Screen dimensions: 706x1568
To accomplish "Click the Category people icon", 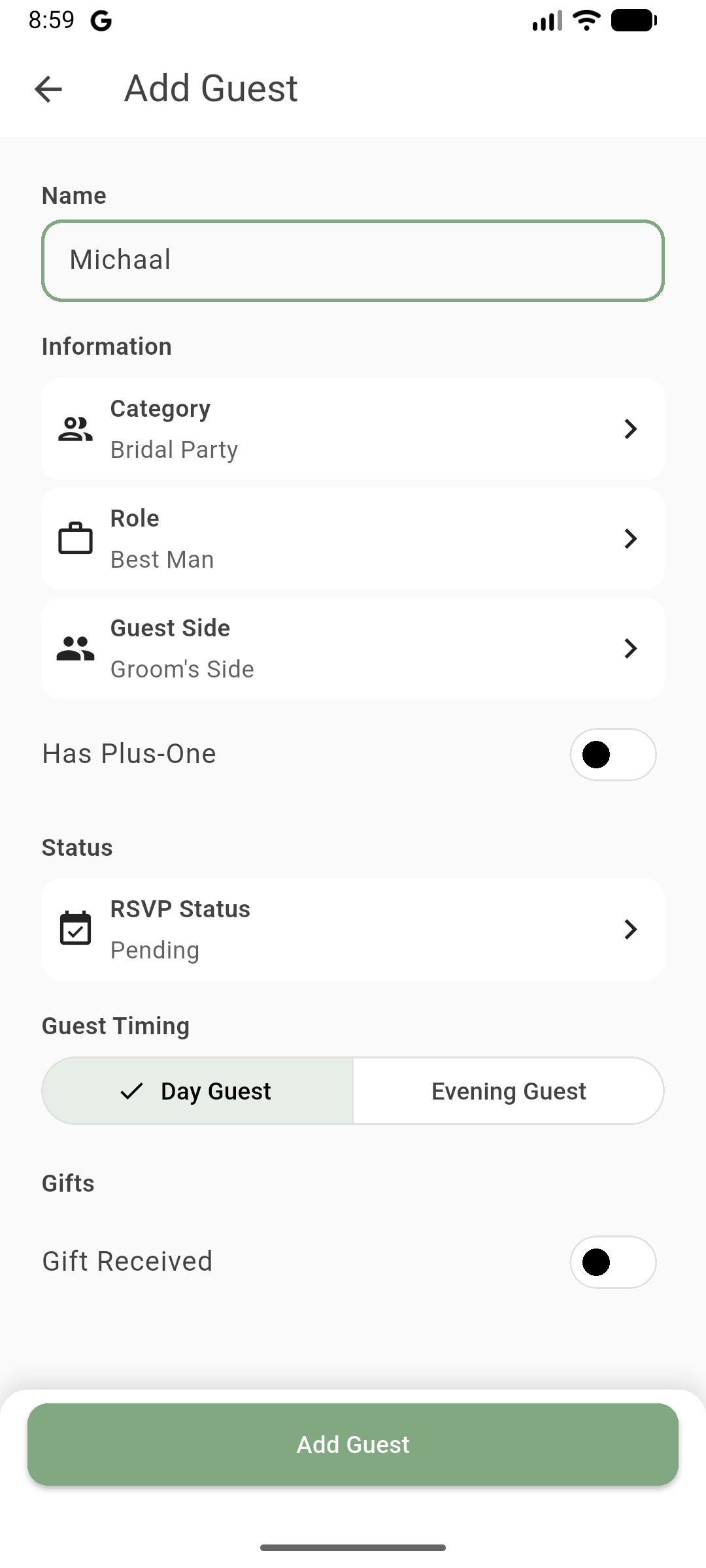I will point(75,428).
